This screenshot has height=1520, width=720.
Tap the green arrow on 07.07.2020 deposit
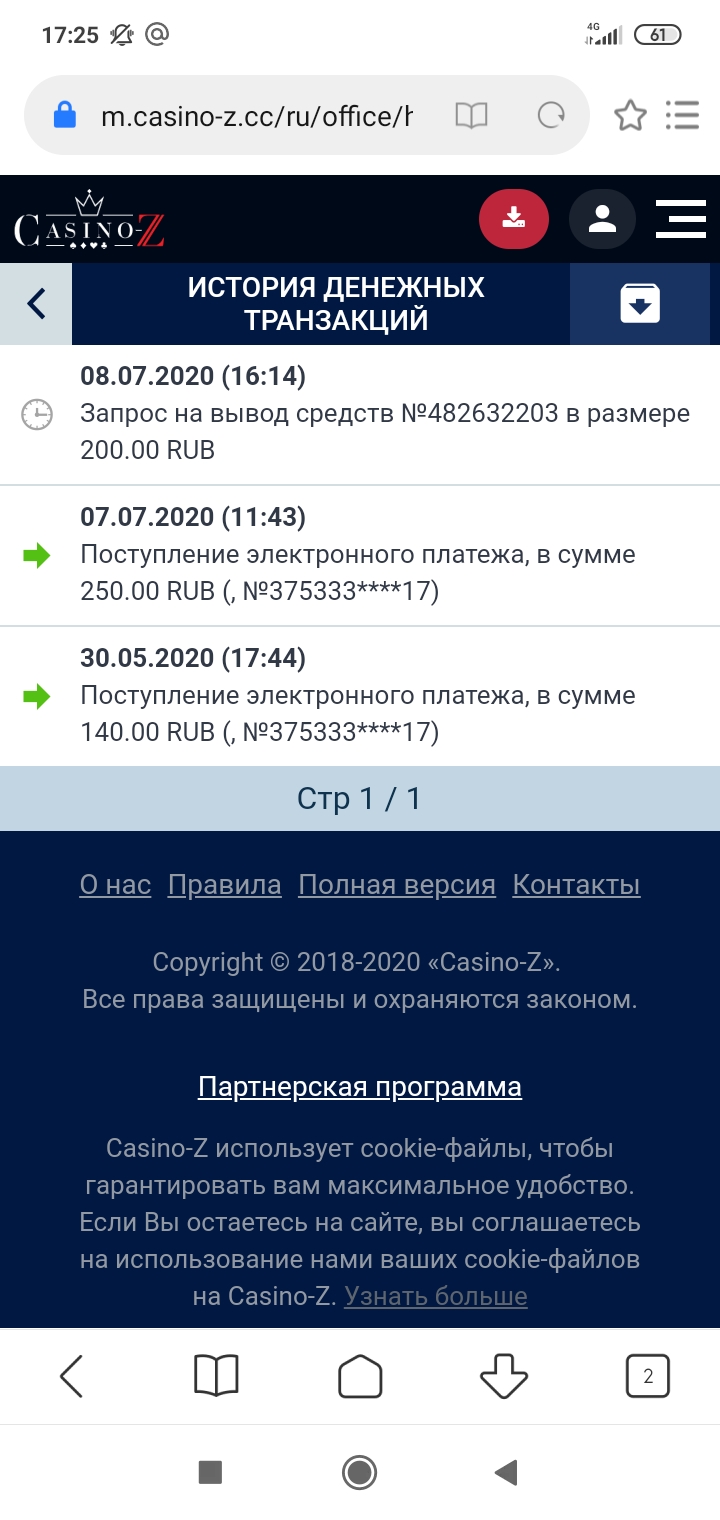click(36, 556)
